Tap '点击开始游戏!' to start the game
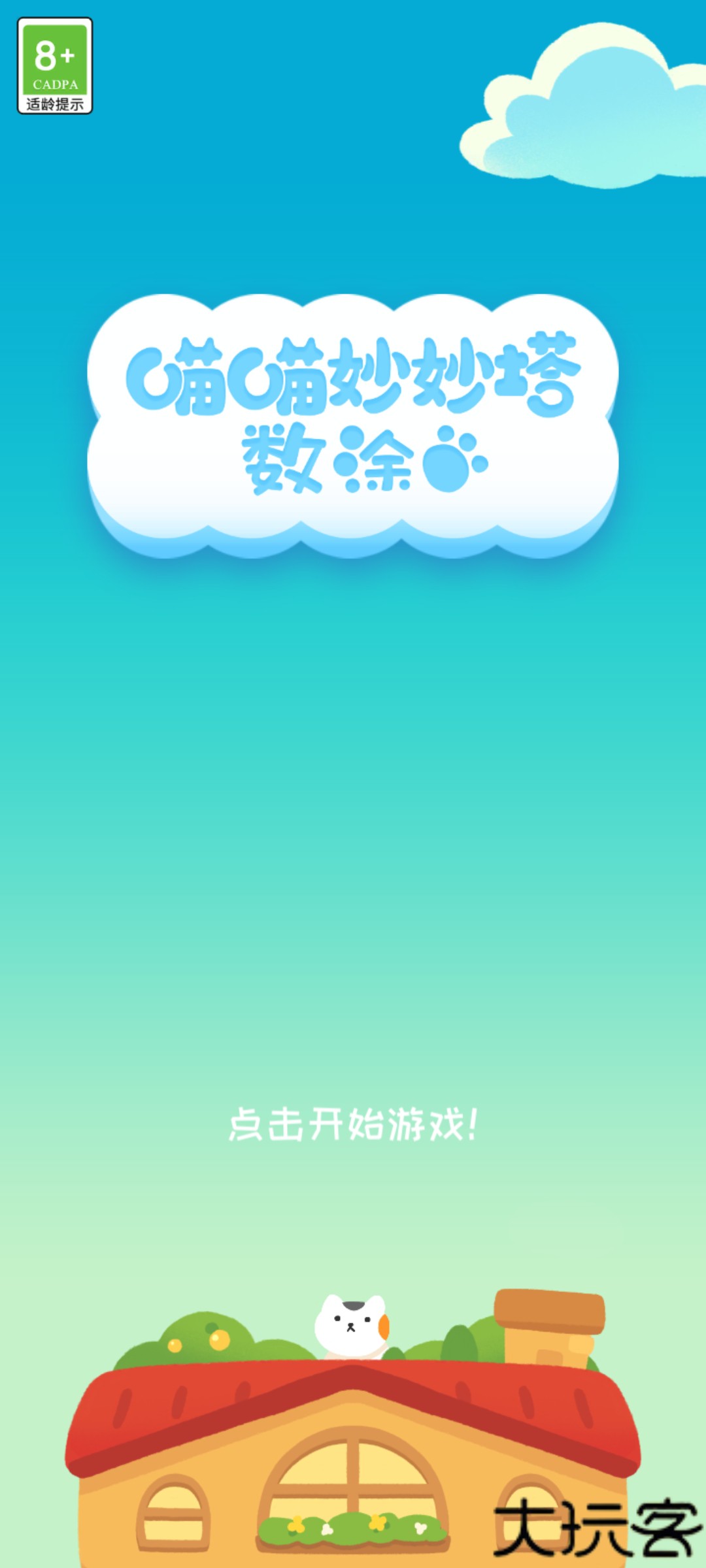The width and height of the screenshot is (706, 1568). tap(353, 1124)
